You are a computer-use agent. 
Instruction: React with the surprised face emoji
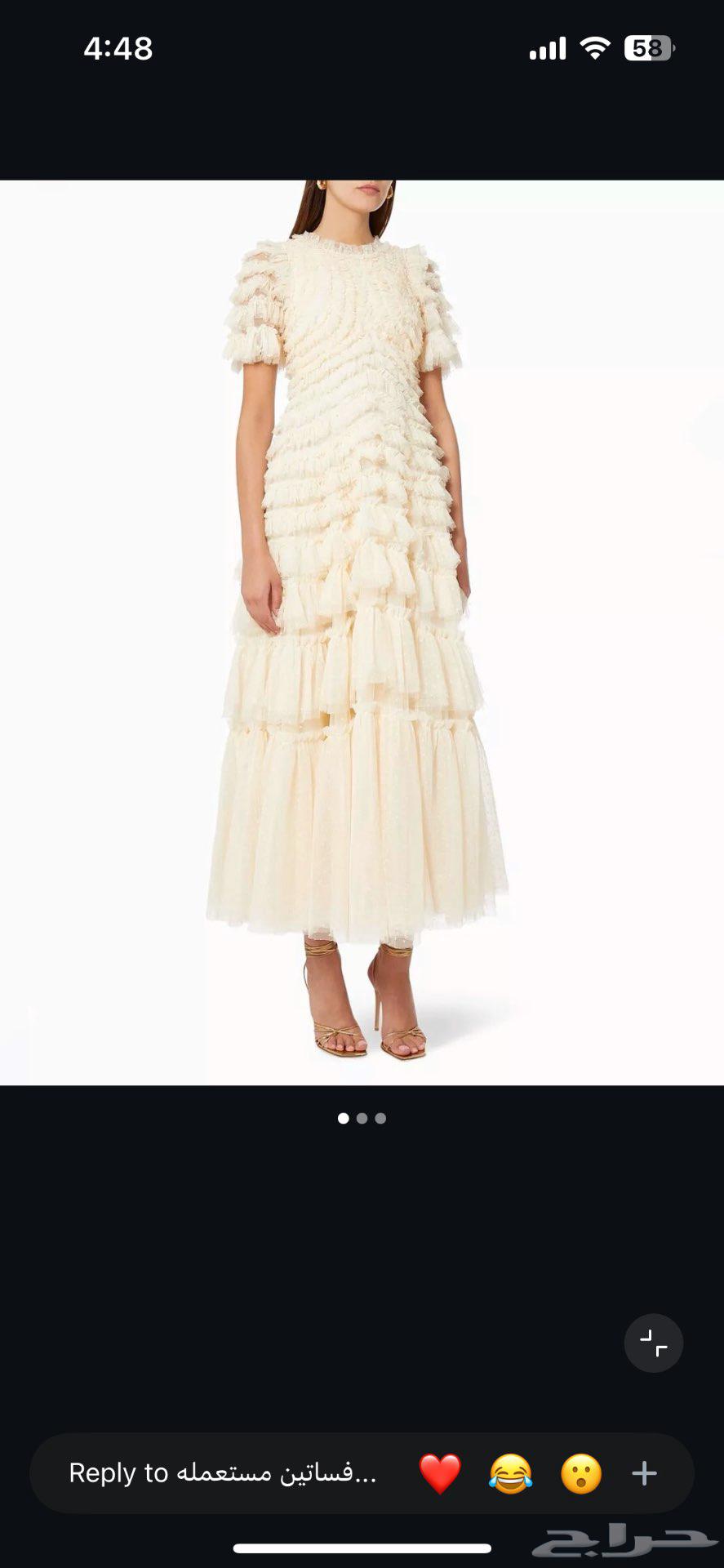click(x=581, y=1473)
